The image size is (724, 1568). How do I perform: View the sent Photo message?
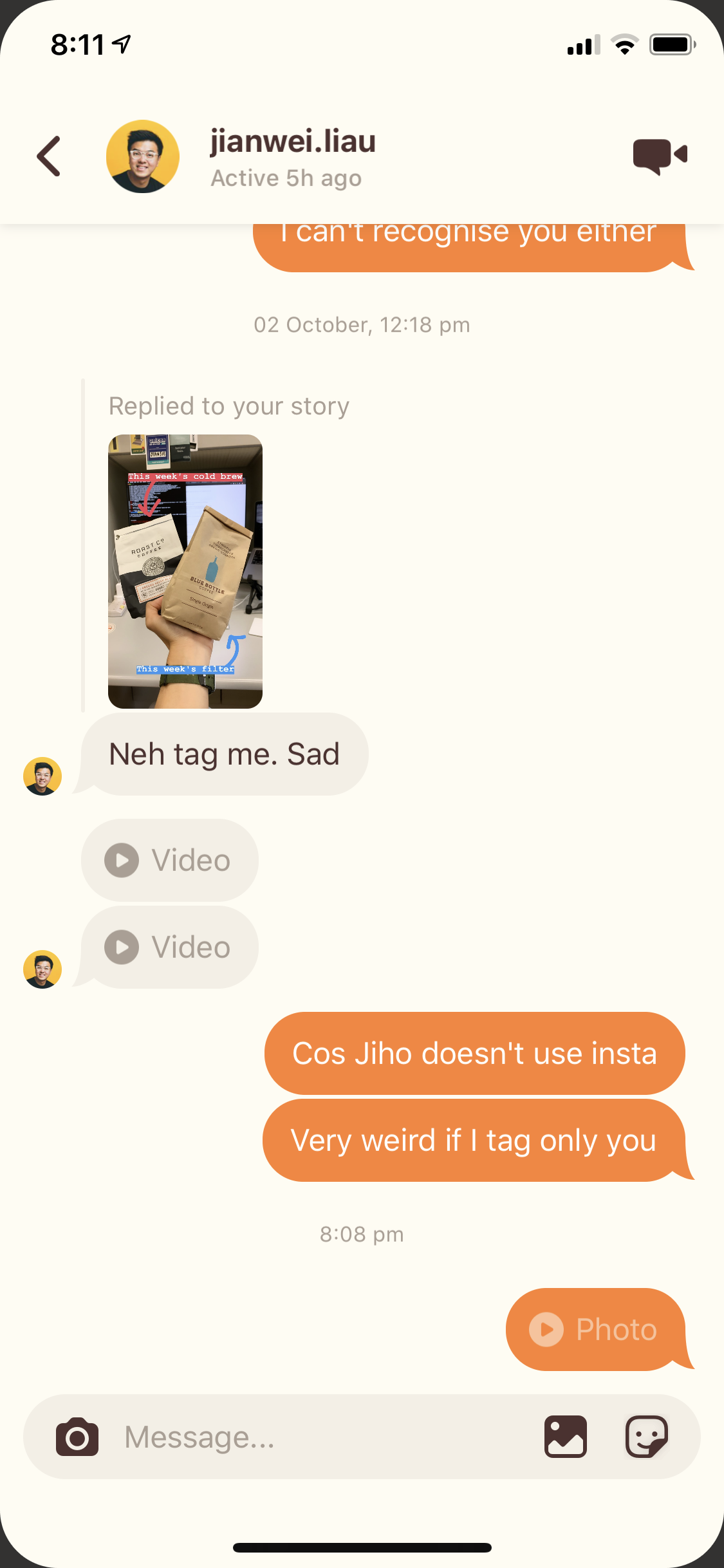pos(595,1329)
